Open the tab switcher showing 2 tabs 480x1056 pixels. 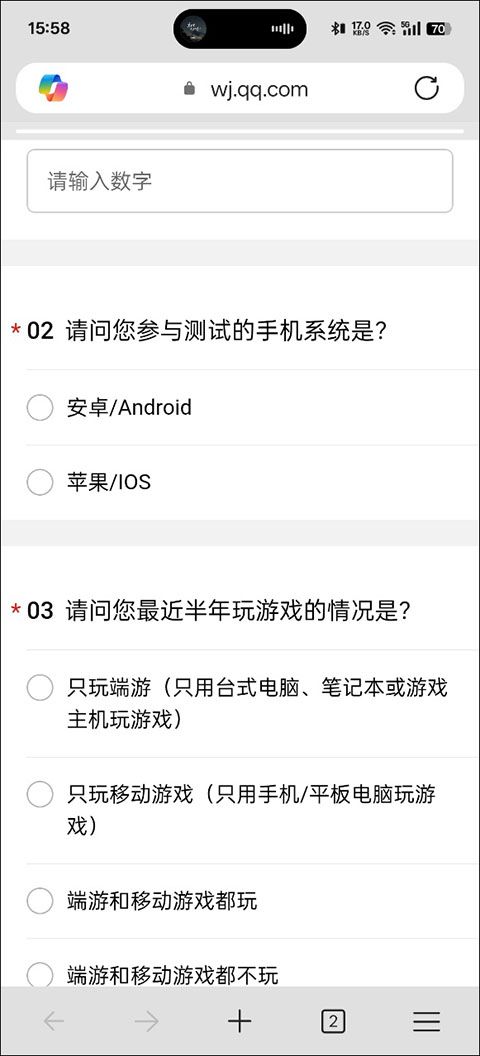333,1022
